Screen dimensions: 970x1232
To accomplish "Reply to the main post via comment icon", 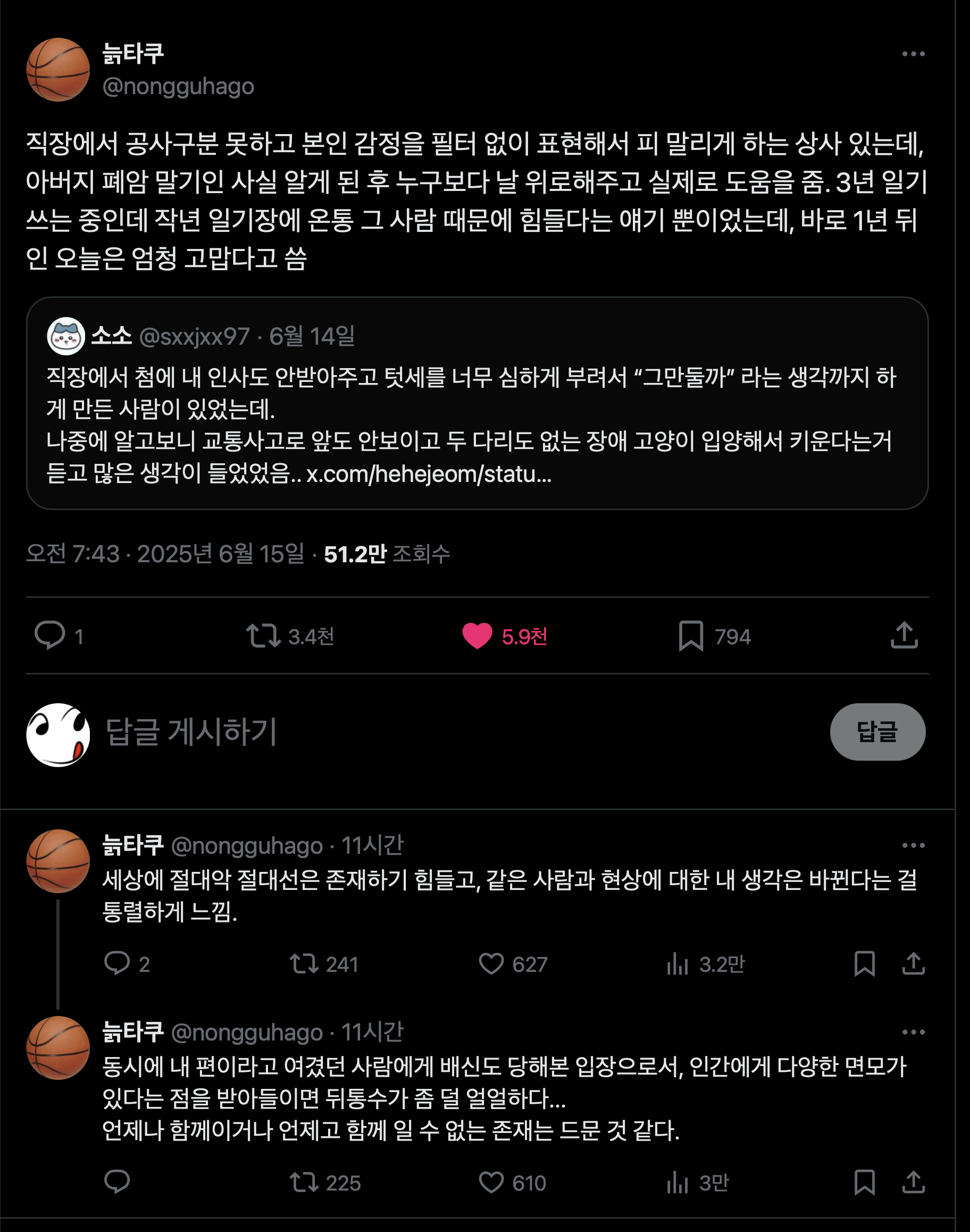I will point(50,635).
